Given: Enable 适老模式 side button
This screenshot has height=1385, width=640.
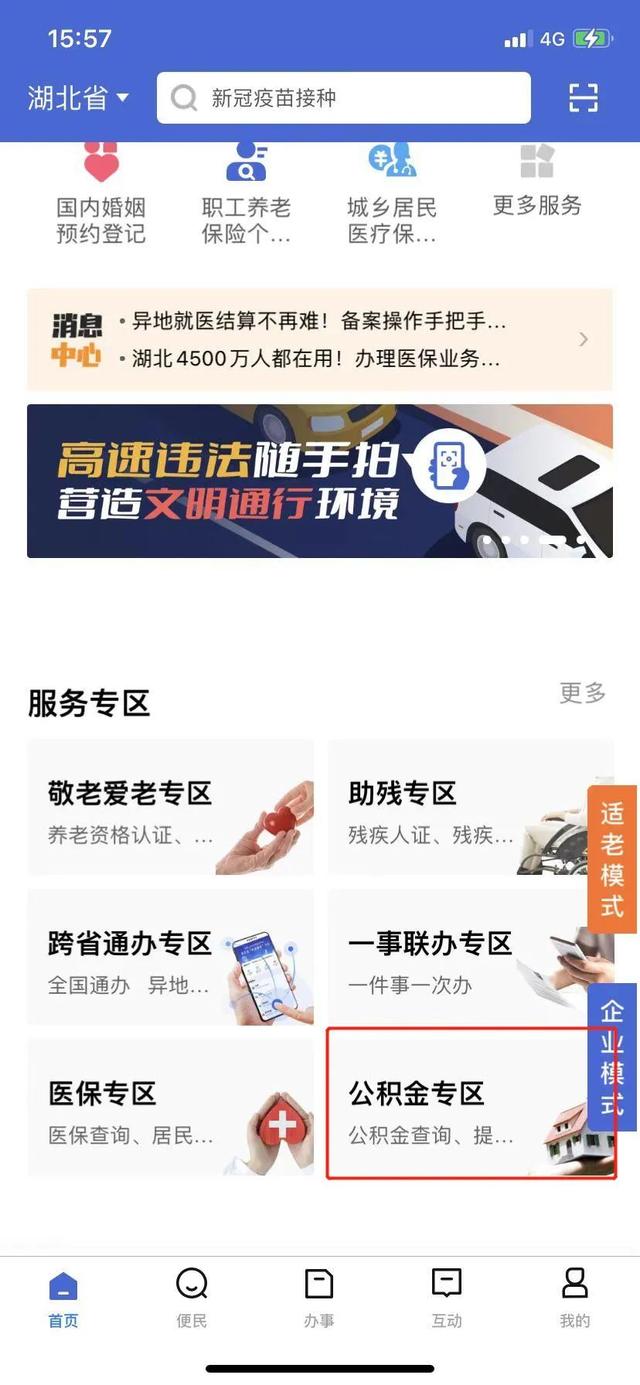Looking at the screenshot, I should 612,858.
